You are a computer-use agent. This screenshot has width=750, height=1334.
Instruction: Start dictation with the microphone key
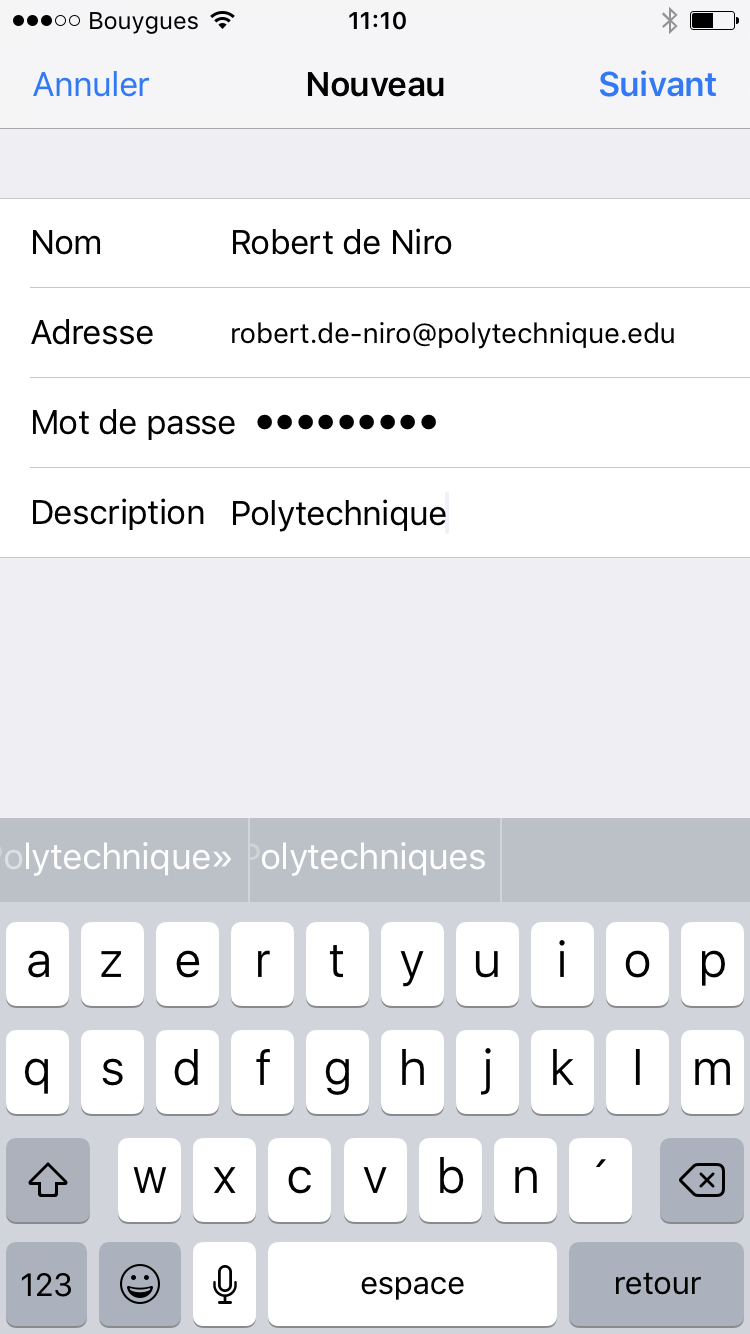pos(225,1284)
